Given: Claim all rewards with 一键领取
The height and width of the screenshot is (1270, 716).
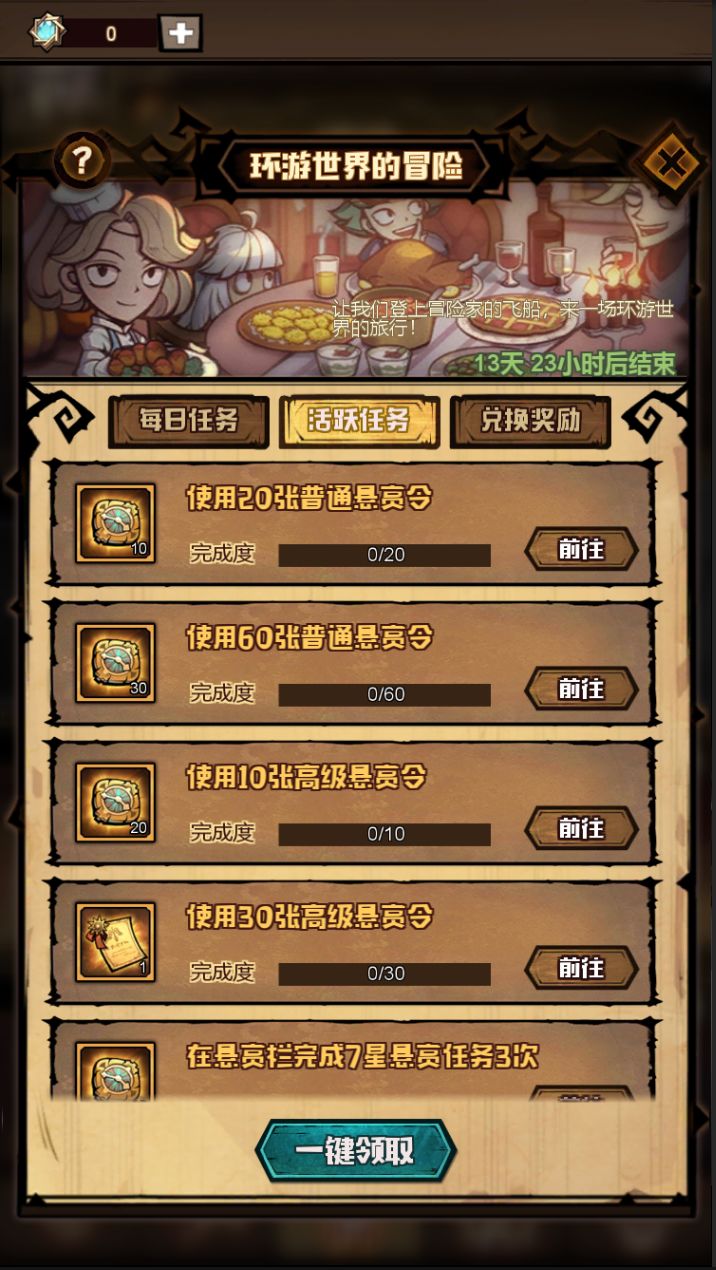Looking at the screenshot, I should (x=355, y=1151).
